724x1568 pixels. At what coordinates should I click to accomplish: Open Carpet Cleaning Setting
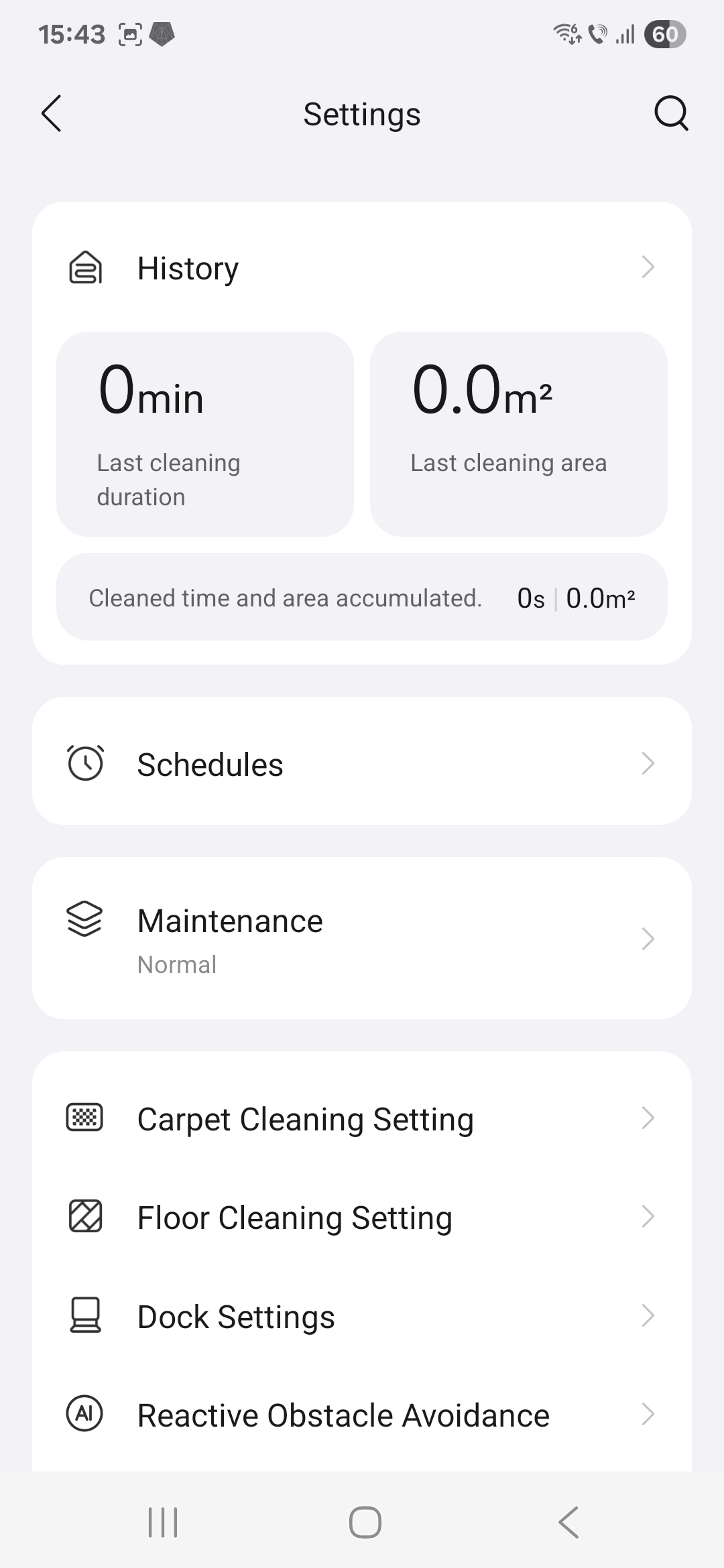pos(362,1118)
